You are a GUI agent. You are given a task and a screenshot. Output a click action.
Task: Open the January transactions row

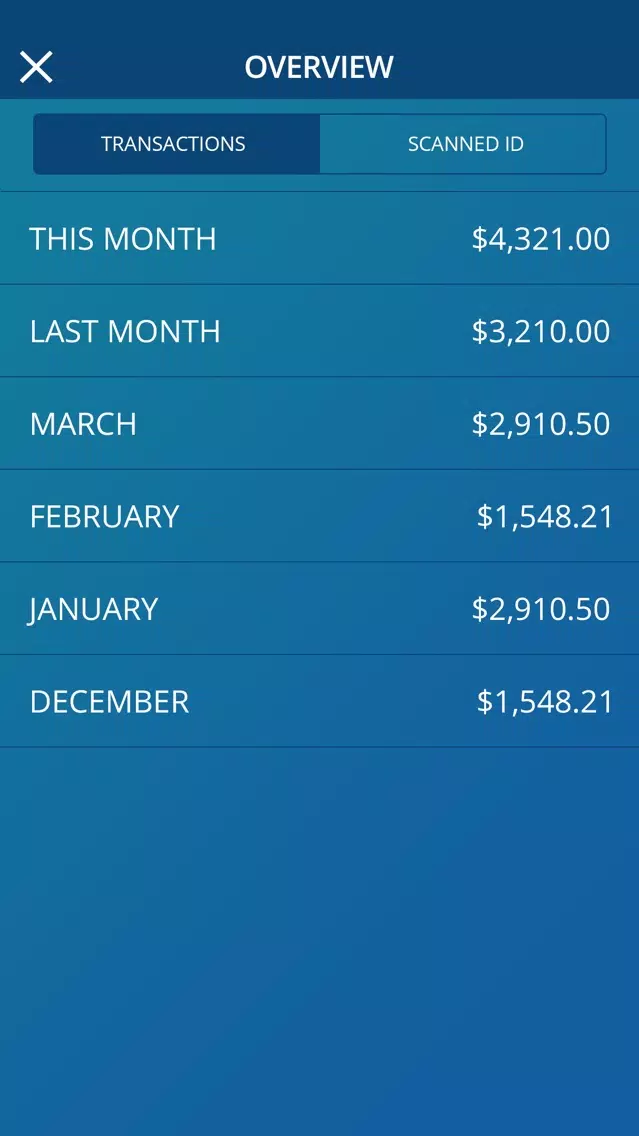(320, 609)
